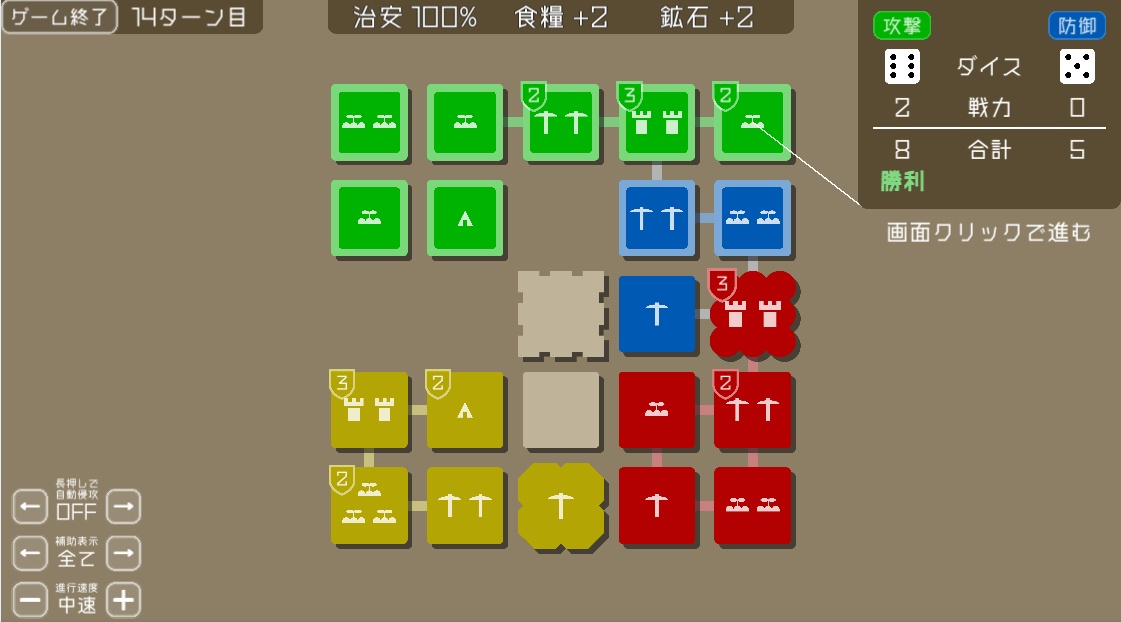
Task: Select the green tent tile
Action: (x=465, y=218)
